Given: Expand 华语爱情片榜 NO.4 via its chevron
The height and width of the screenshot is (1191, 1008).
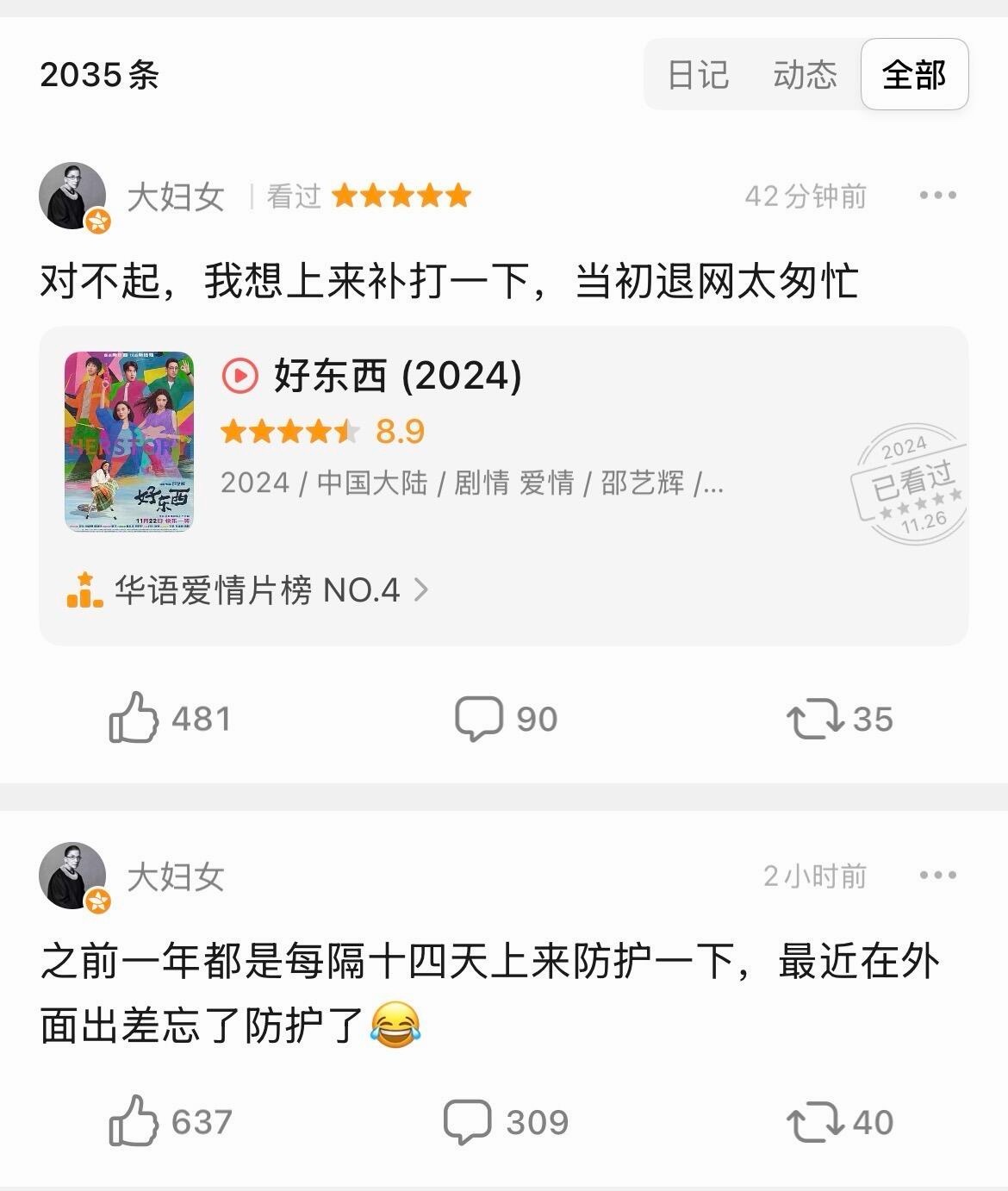Looking at the screenshot, I should click(421, 589).
